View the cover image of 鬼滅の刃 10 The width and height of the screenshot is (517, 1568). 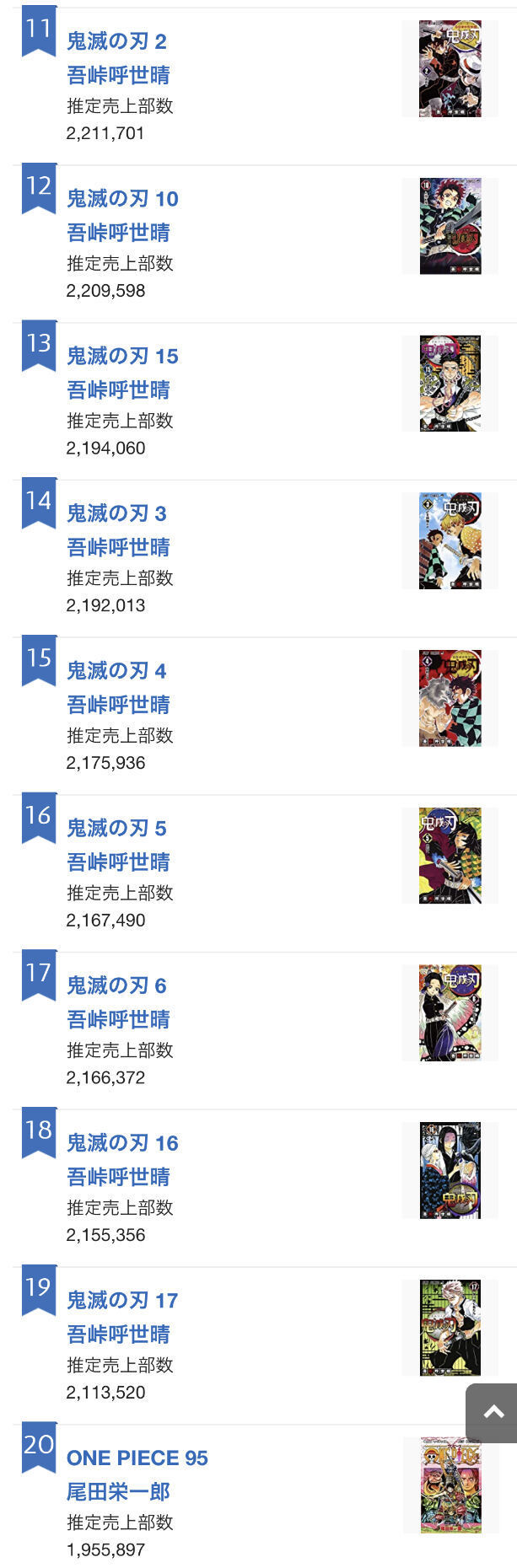coord(450,226)
